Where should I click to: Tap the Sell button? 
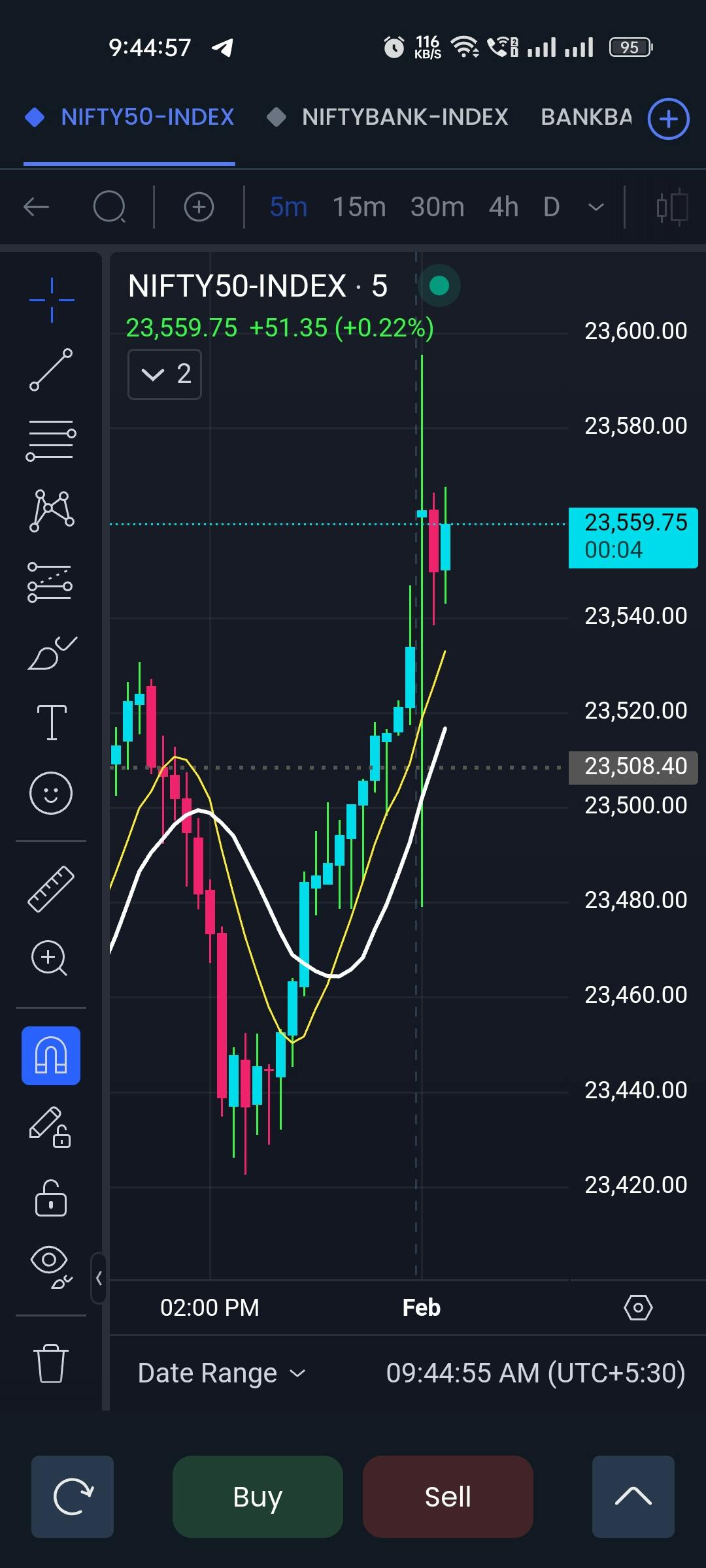448,1496
